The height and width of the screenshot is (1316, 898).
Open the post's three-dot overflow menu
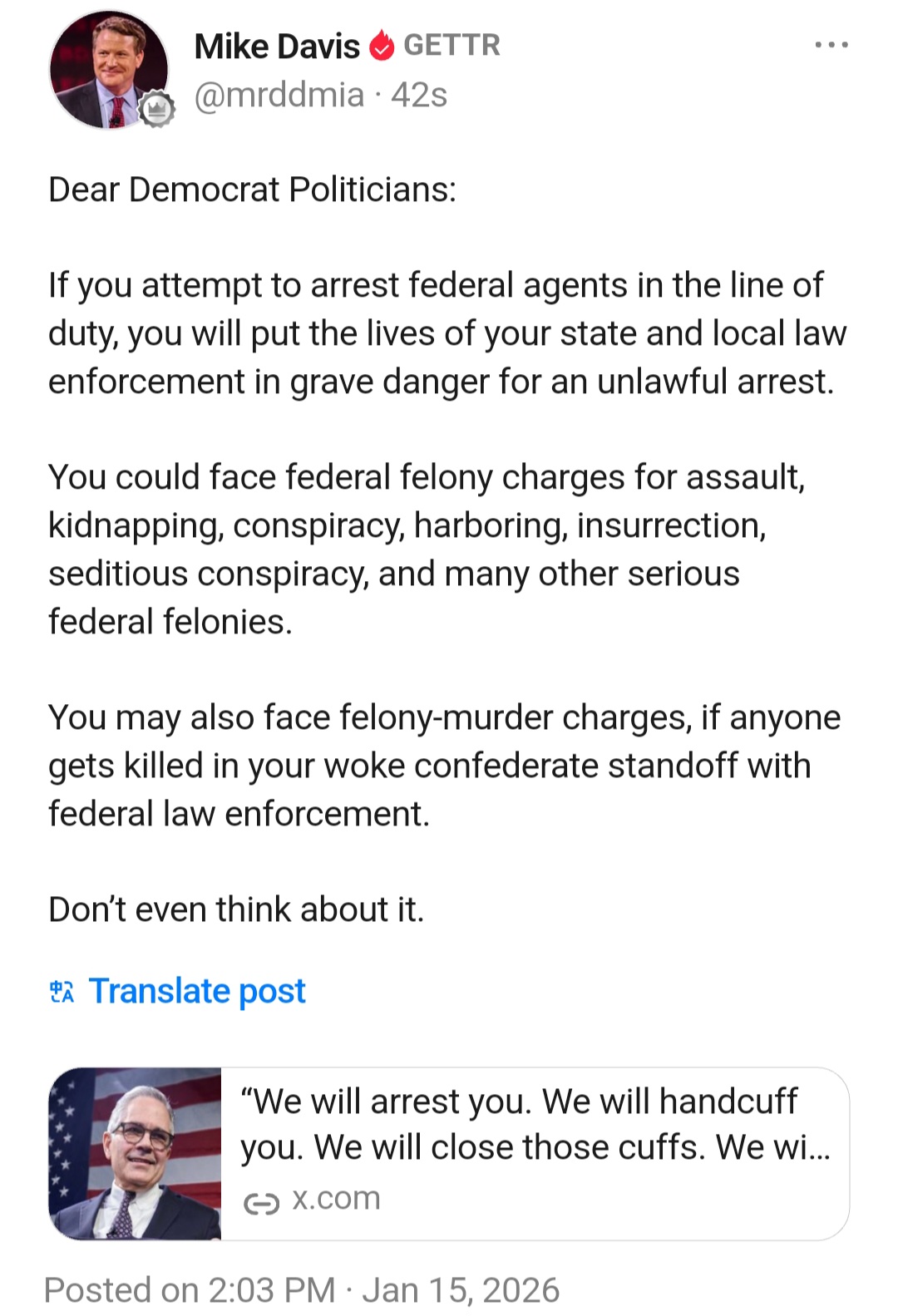point(831,45)
